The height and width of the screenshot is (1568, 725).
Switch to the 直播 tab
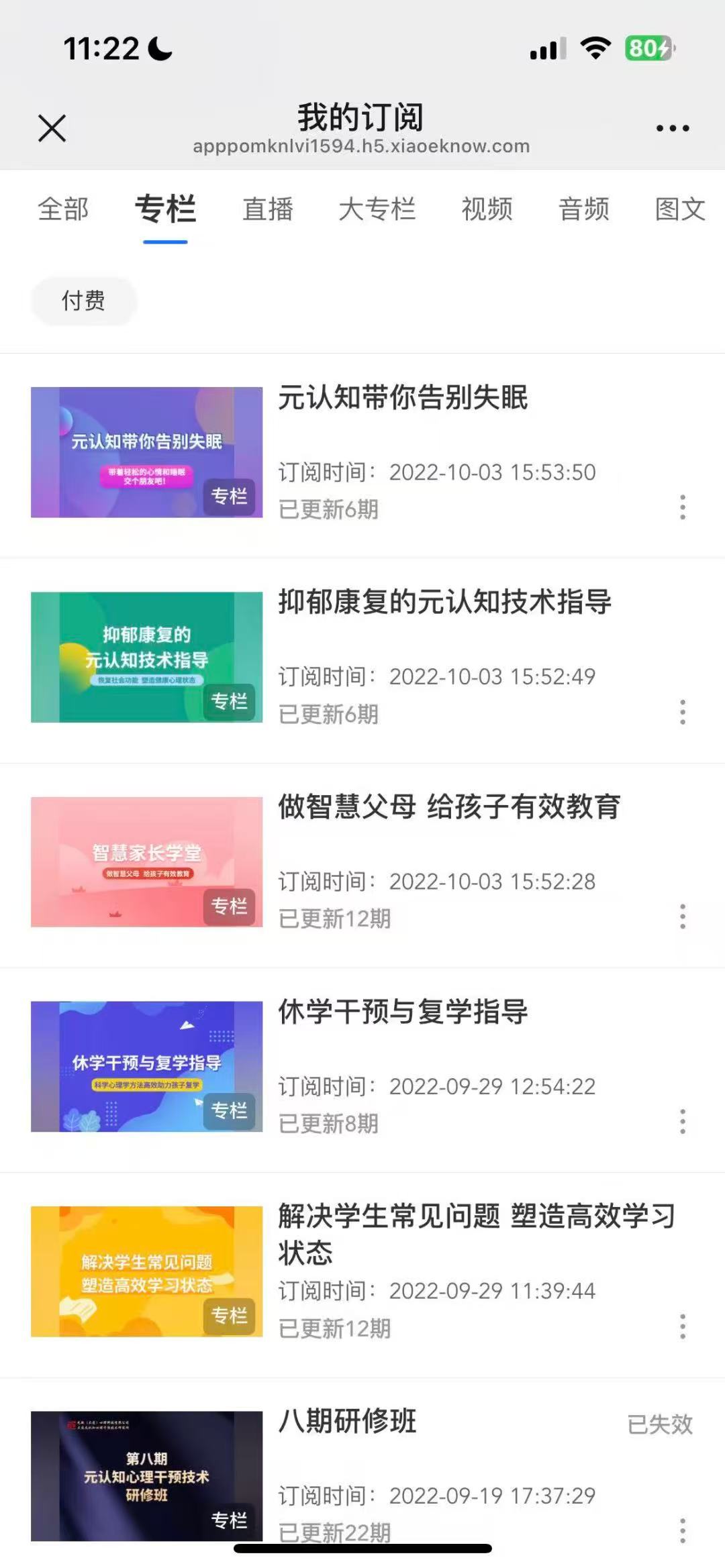click(268, 209)
